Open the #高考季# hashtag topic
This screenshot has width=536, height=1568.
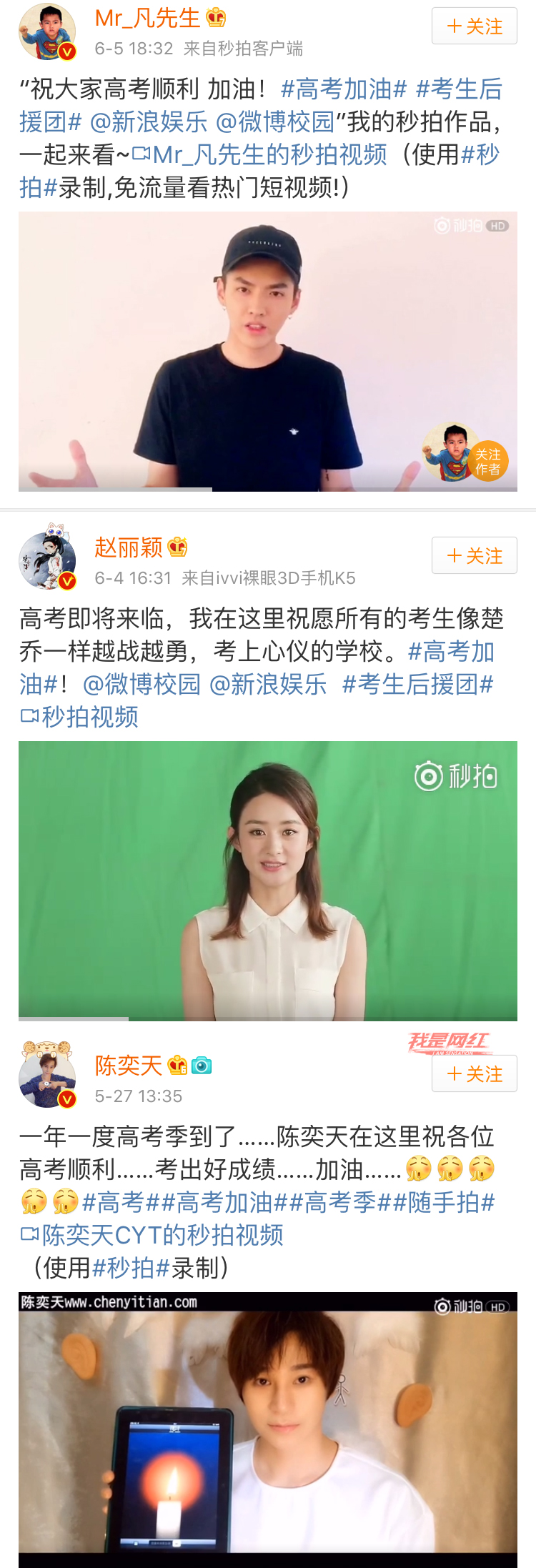tap(341, 1202)
